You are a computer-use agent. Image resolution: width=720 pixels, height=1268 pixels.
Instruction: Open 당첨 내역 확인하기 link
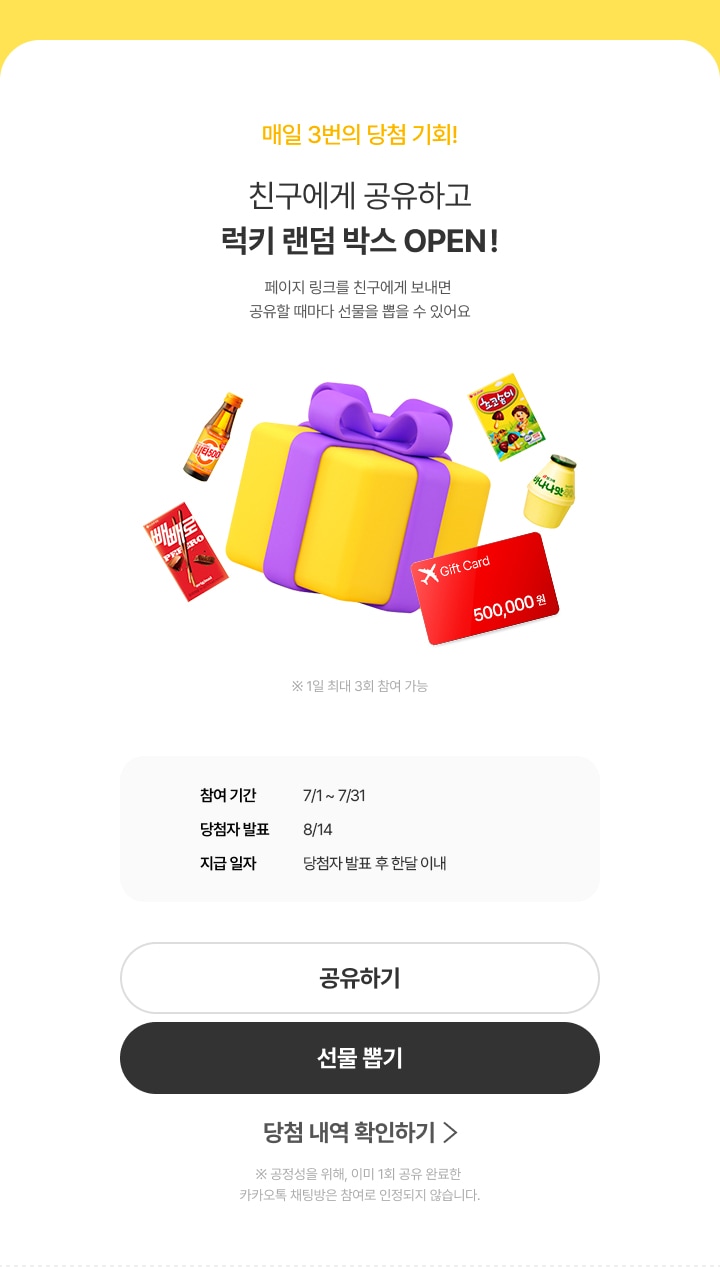(x=360, y=1132)
